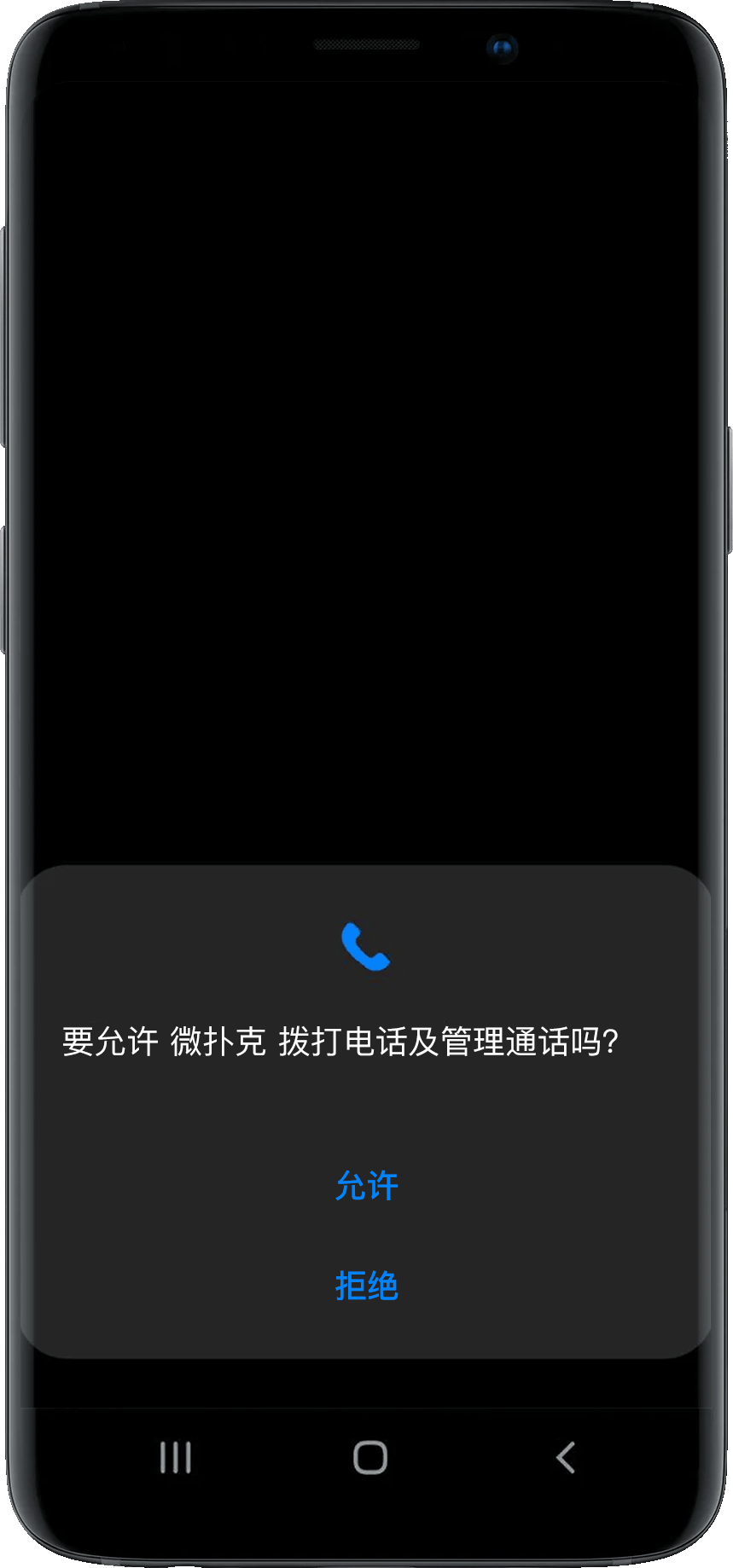Return to the home screen
Viewport: 733px width, 1568px height.
pos(370,1457)
